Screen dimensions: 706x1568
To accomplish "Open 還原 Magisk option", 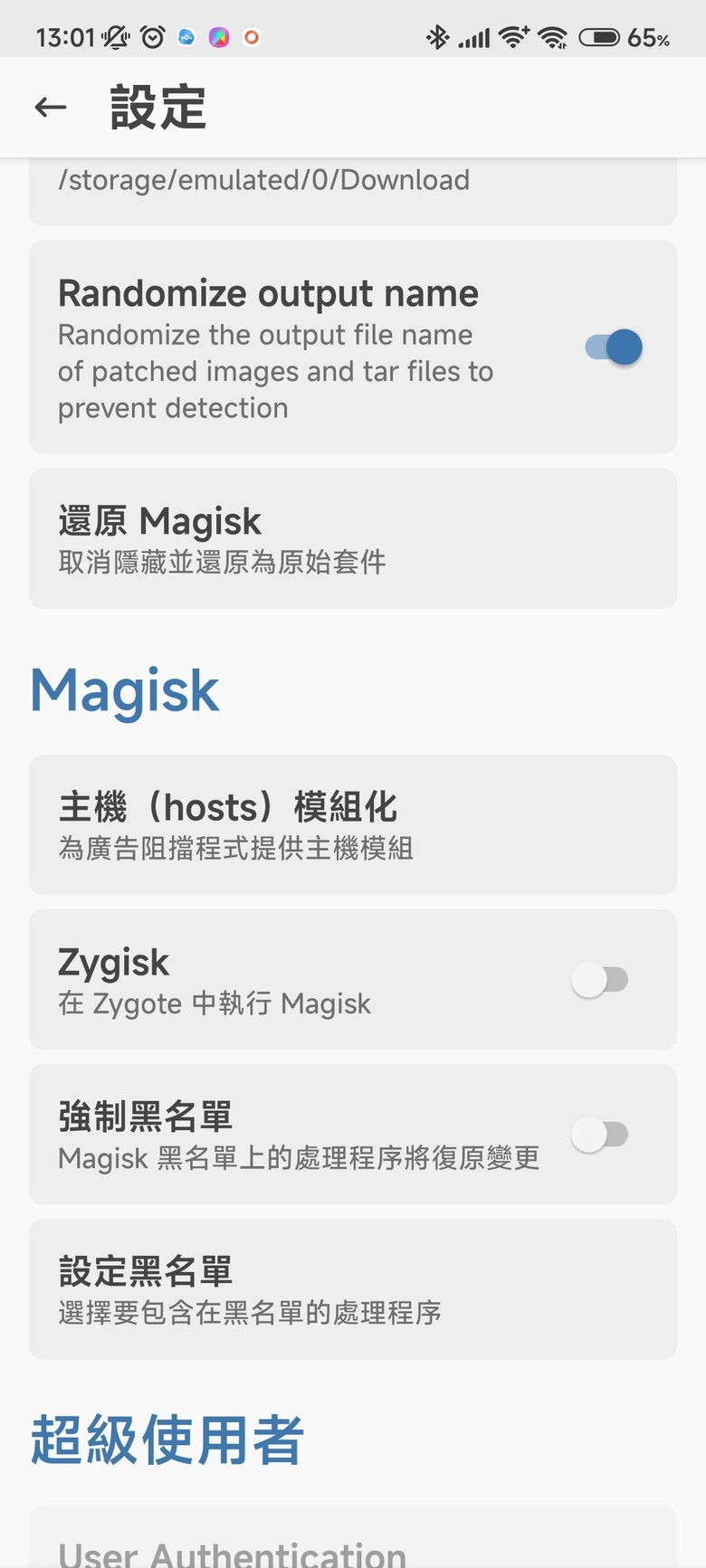I will [353, 538].
